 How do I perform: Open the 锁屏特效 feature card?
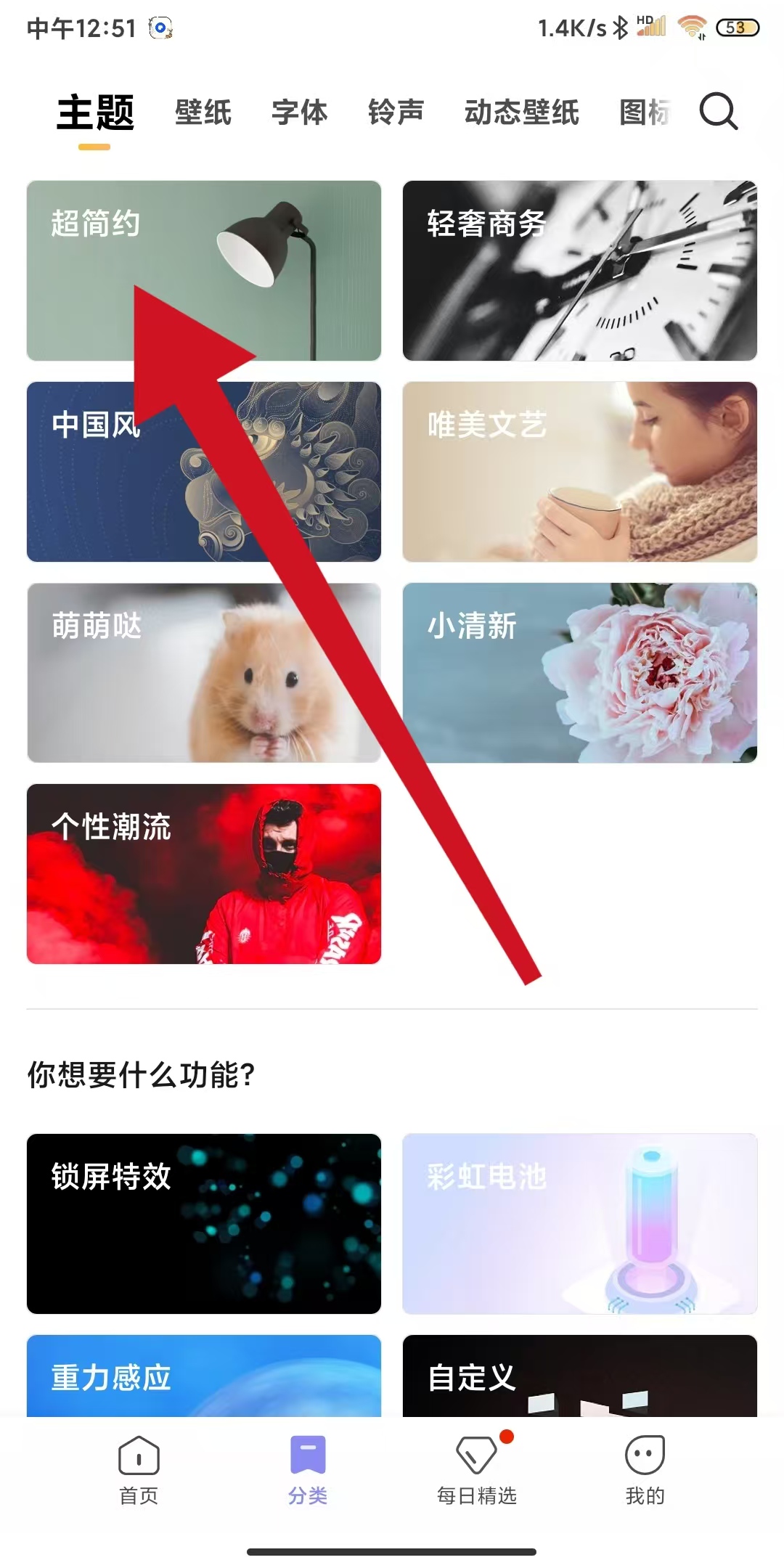coord(203,1223)
